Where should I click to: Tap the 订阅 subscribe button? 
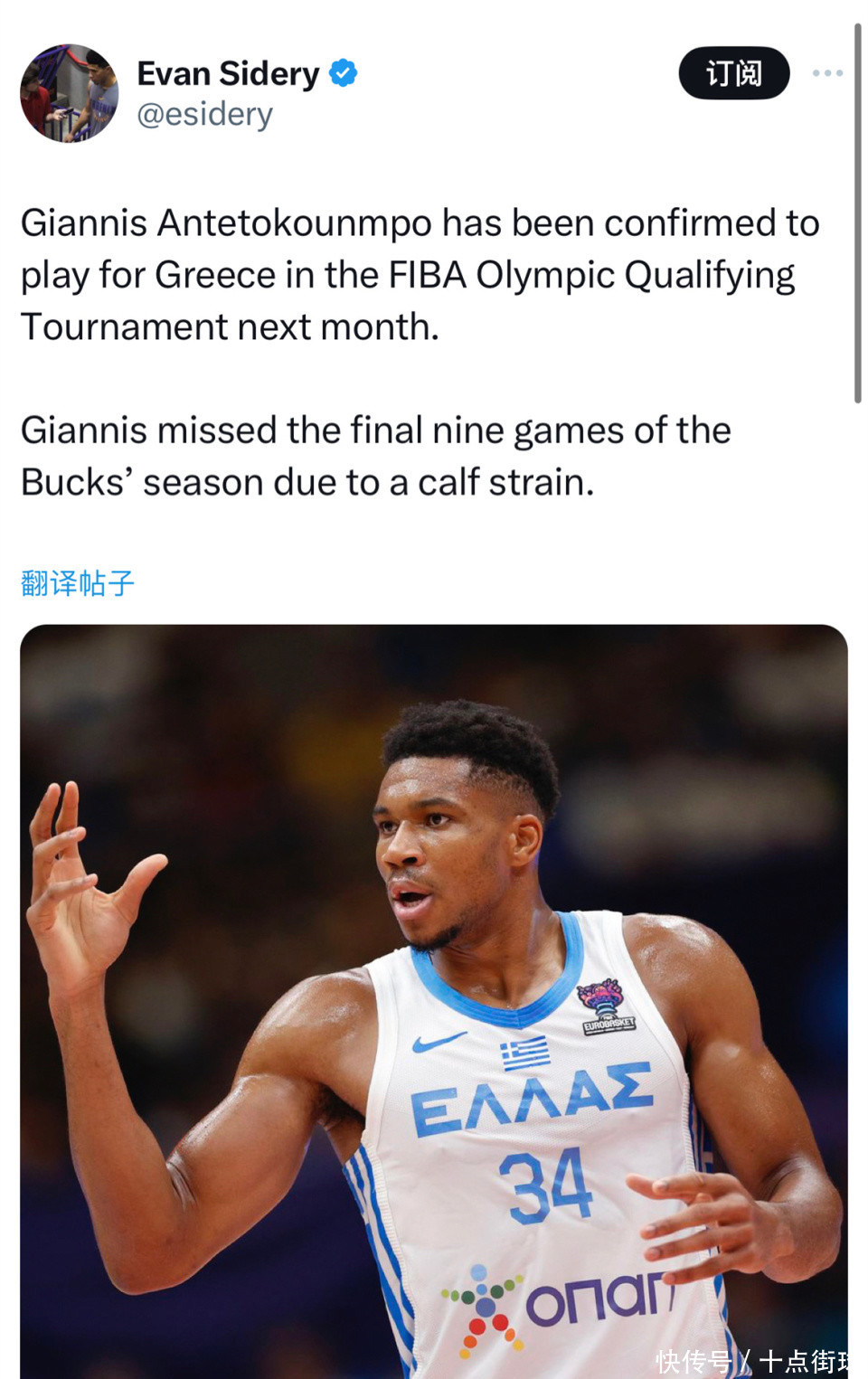733,73
